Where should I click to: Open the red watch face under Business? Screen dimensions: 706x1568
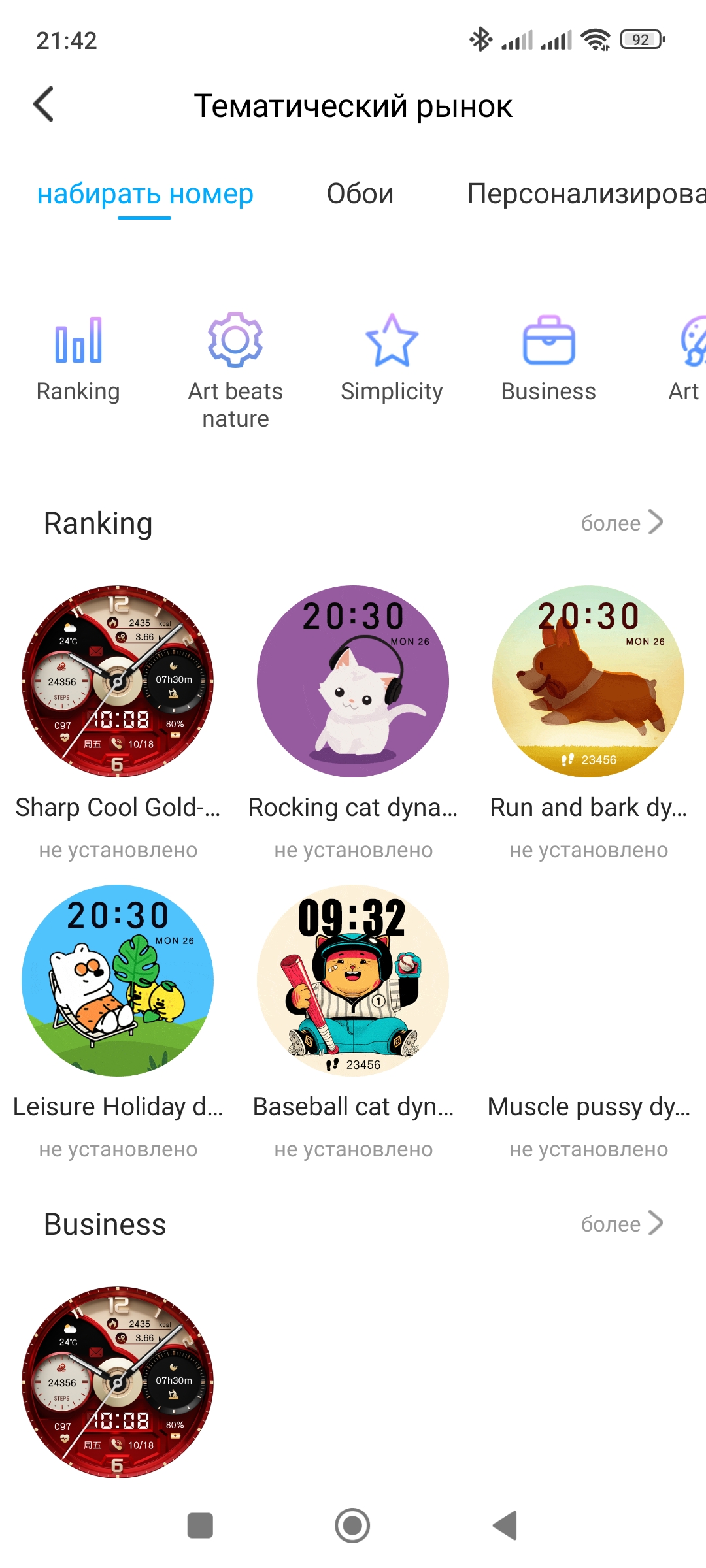[x=118, y=1382]
